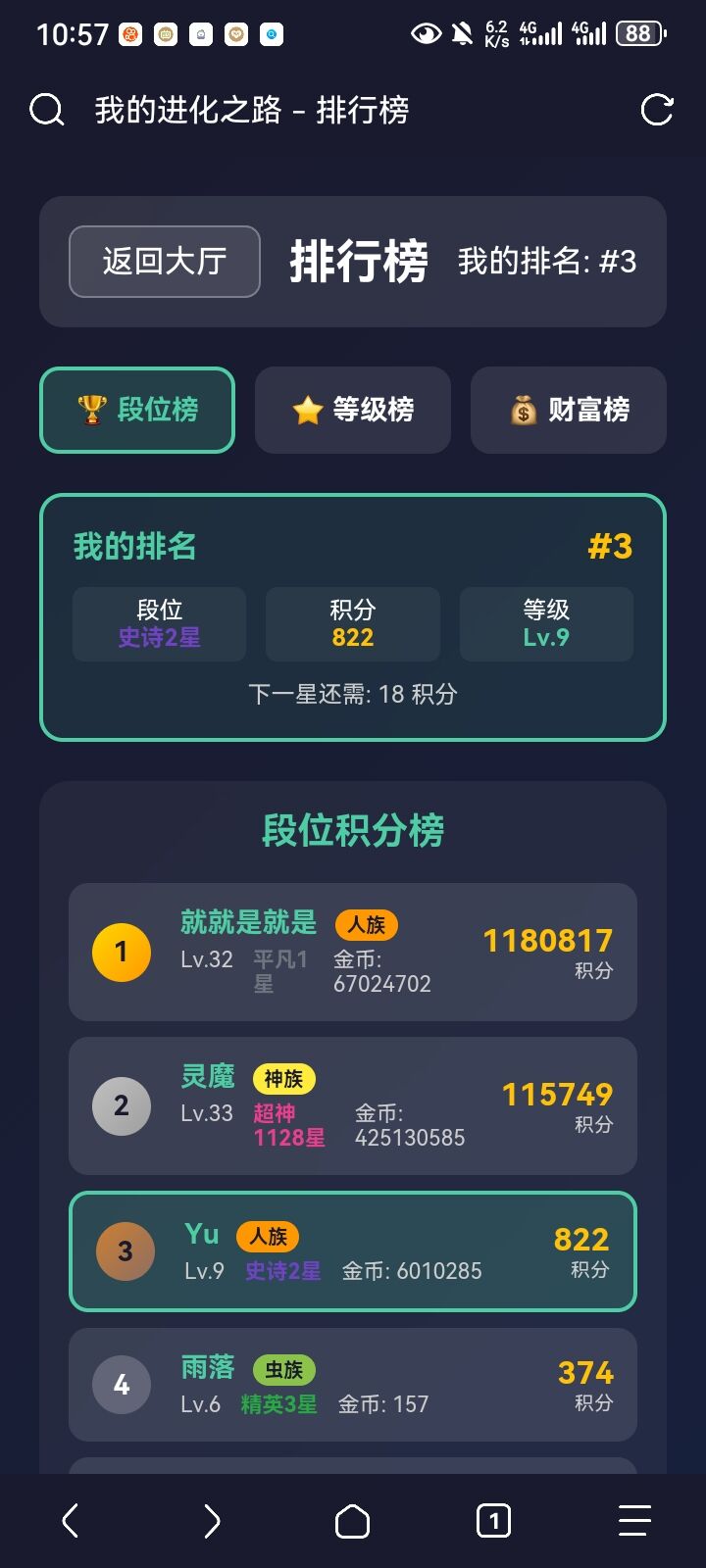The width and height of the screenshot is (706, 1568).
Task: Tap the search icon in the top bar
Action: [46, 110]
